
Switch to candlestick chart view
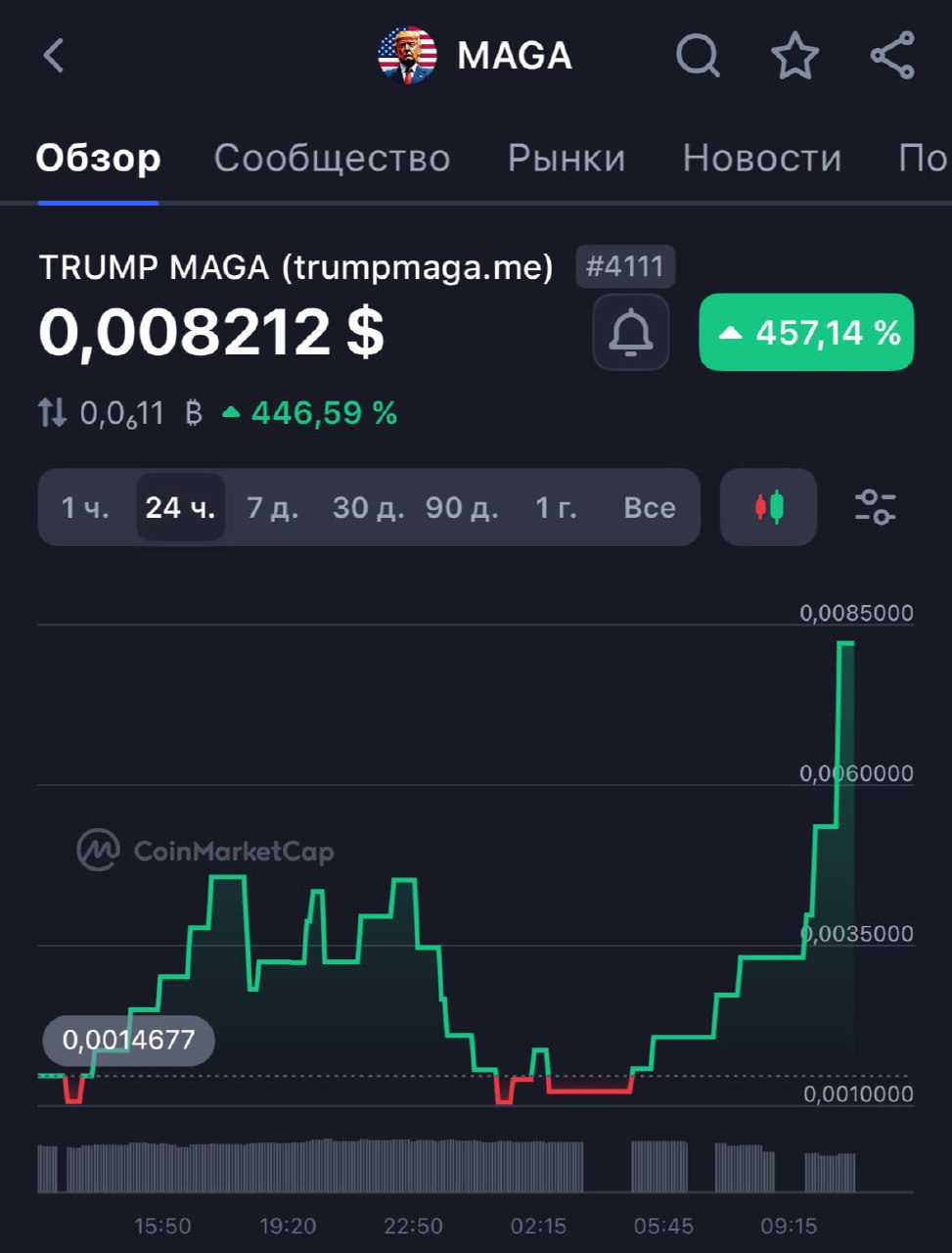pos(768,507)
